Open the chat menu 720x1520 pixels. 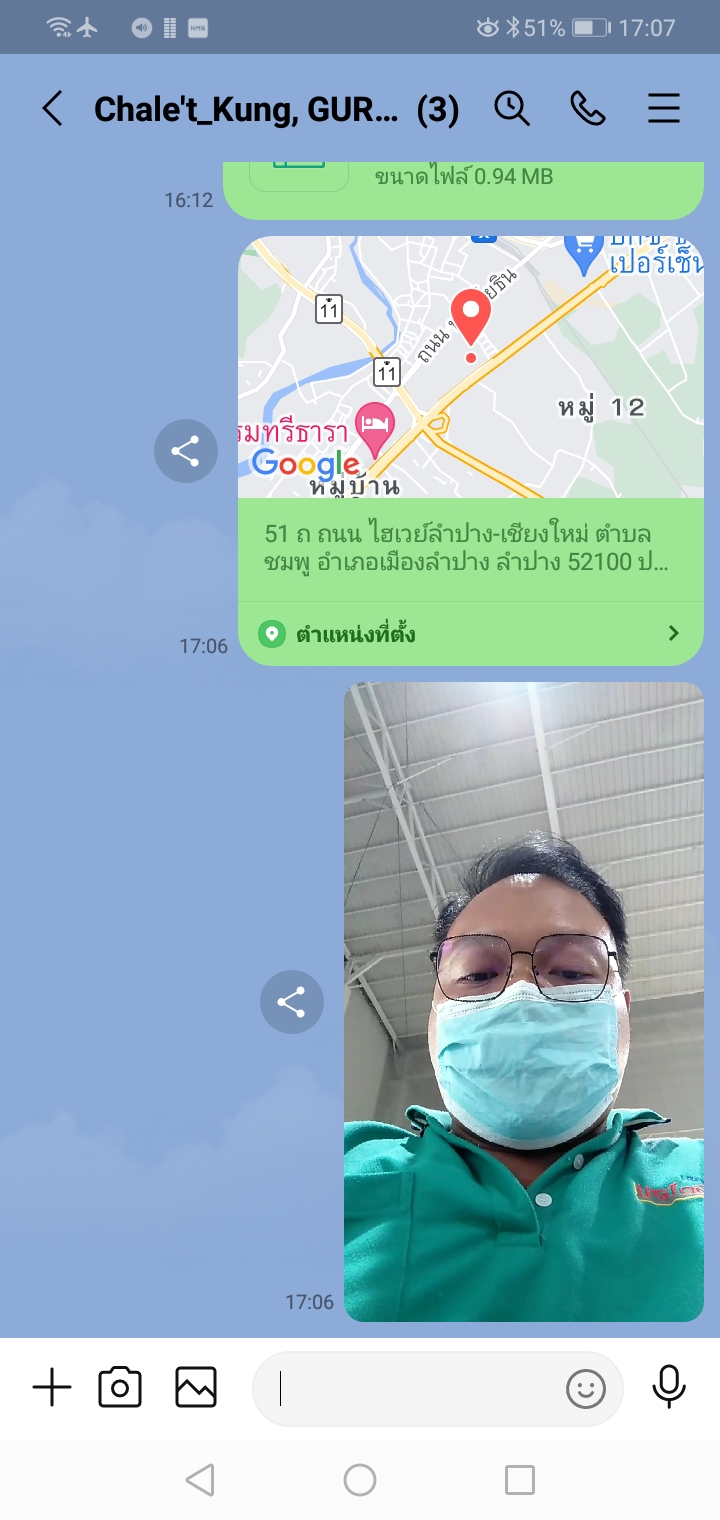coord(664,109)
